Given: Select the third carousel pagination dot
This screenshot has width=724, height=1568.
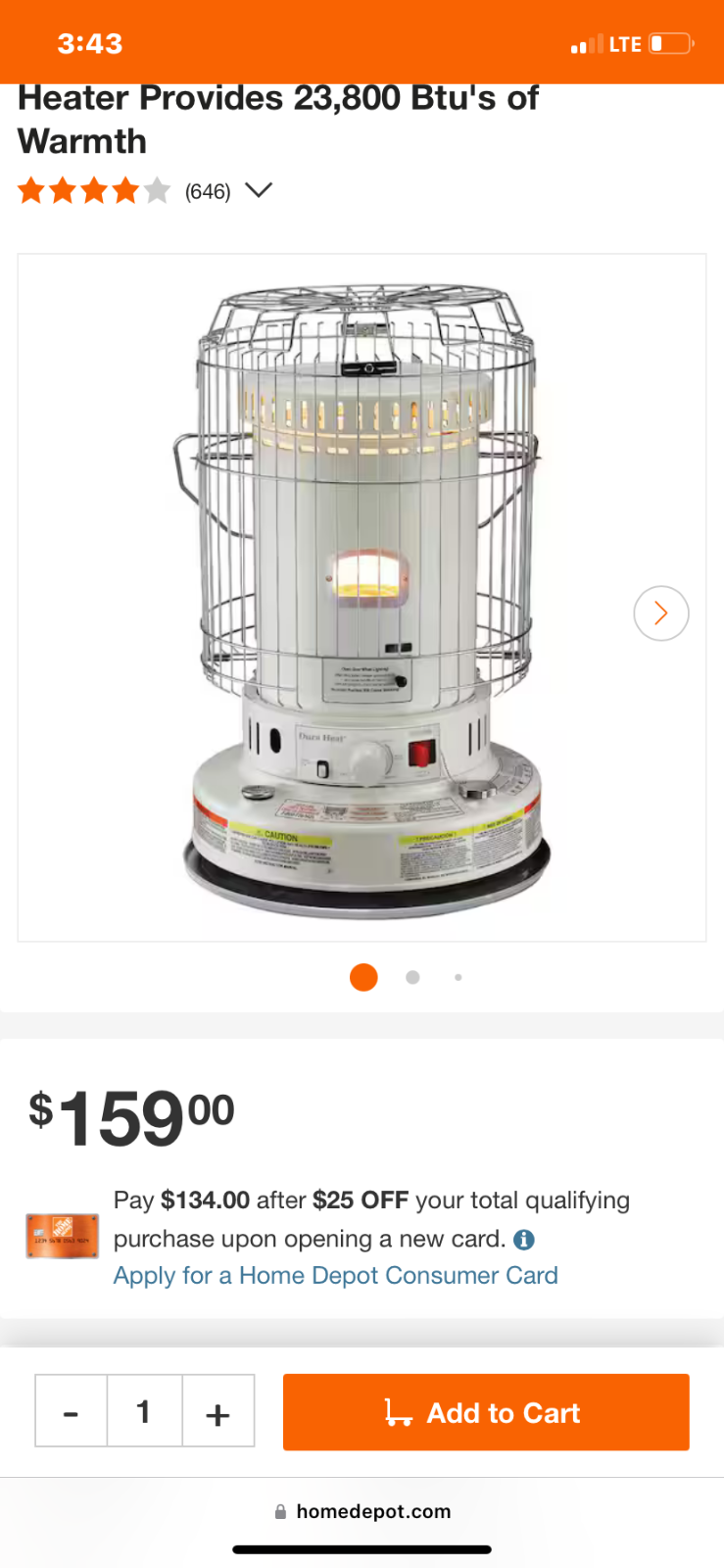Looking at the screenshot, I should click(x=458, y=977).
